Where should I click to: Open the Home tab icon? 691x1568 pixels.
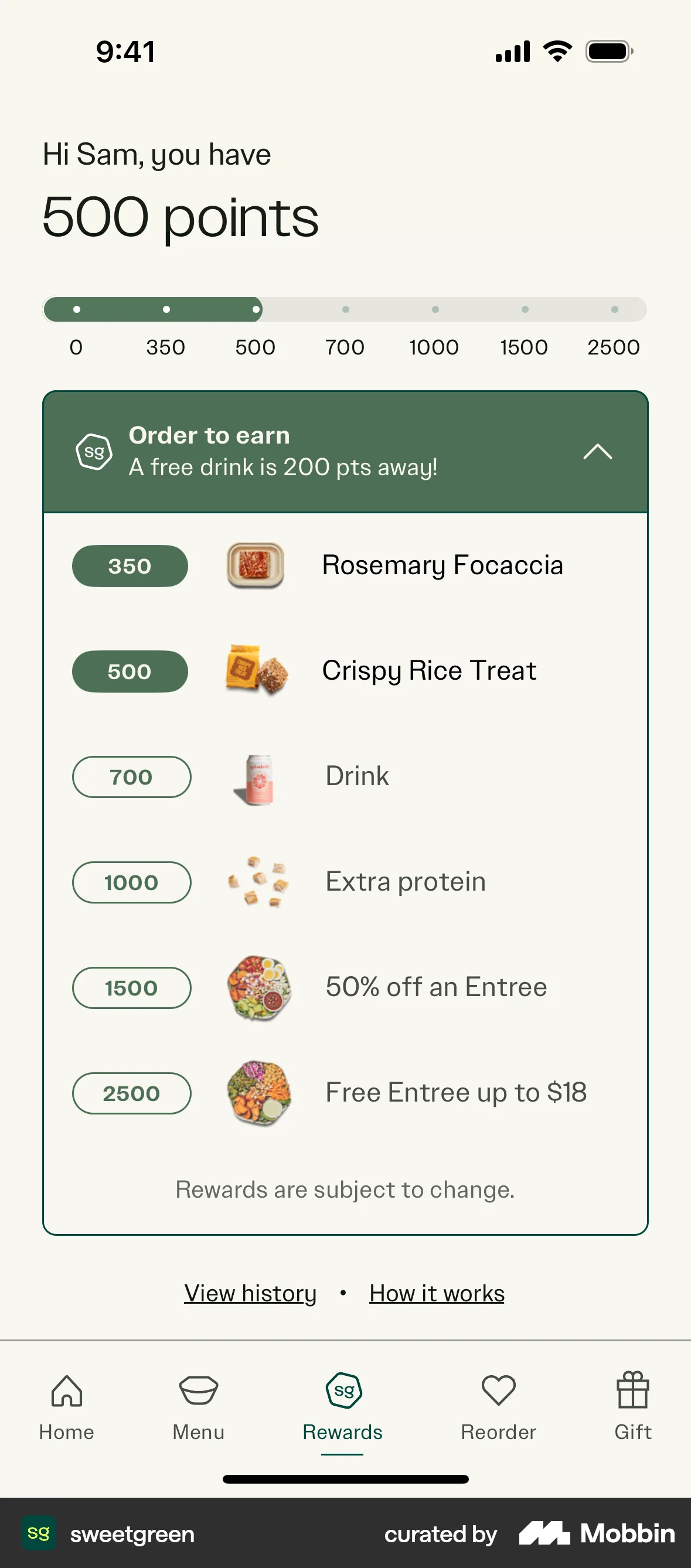[x=66, y=1392]
